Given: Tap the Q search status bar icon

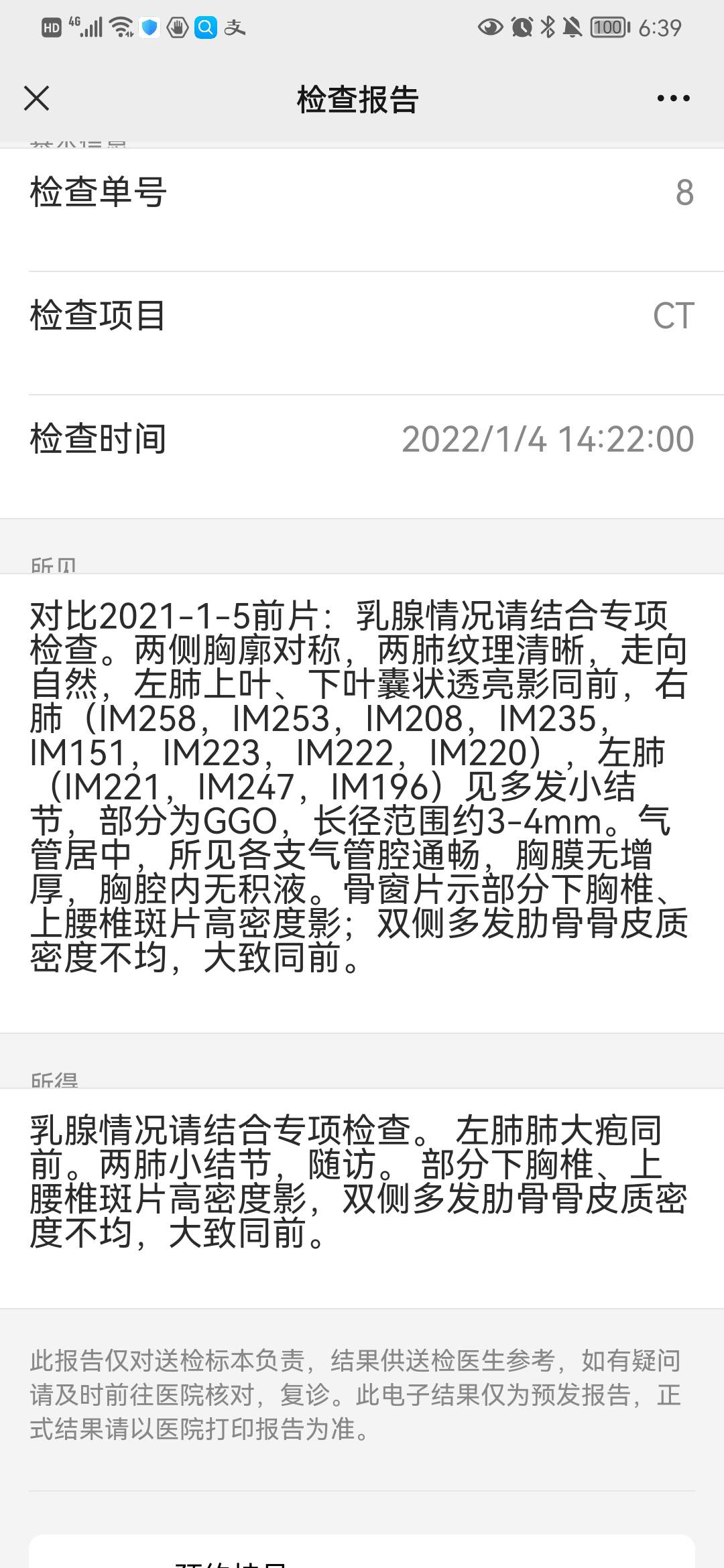Looking at the screenshot, I should click(x=204, y=27).
